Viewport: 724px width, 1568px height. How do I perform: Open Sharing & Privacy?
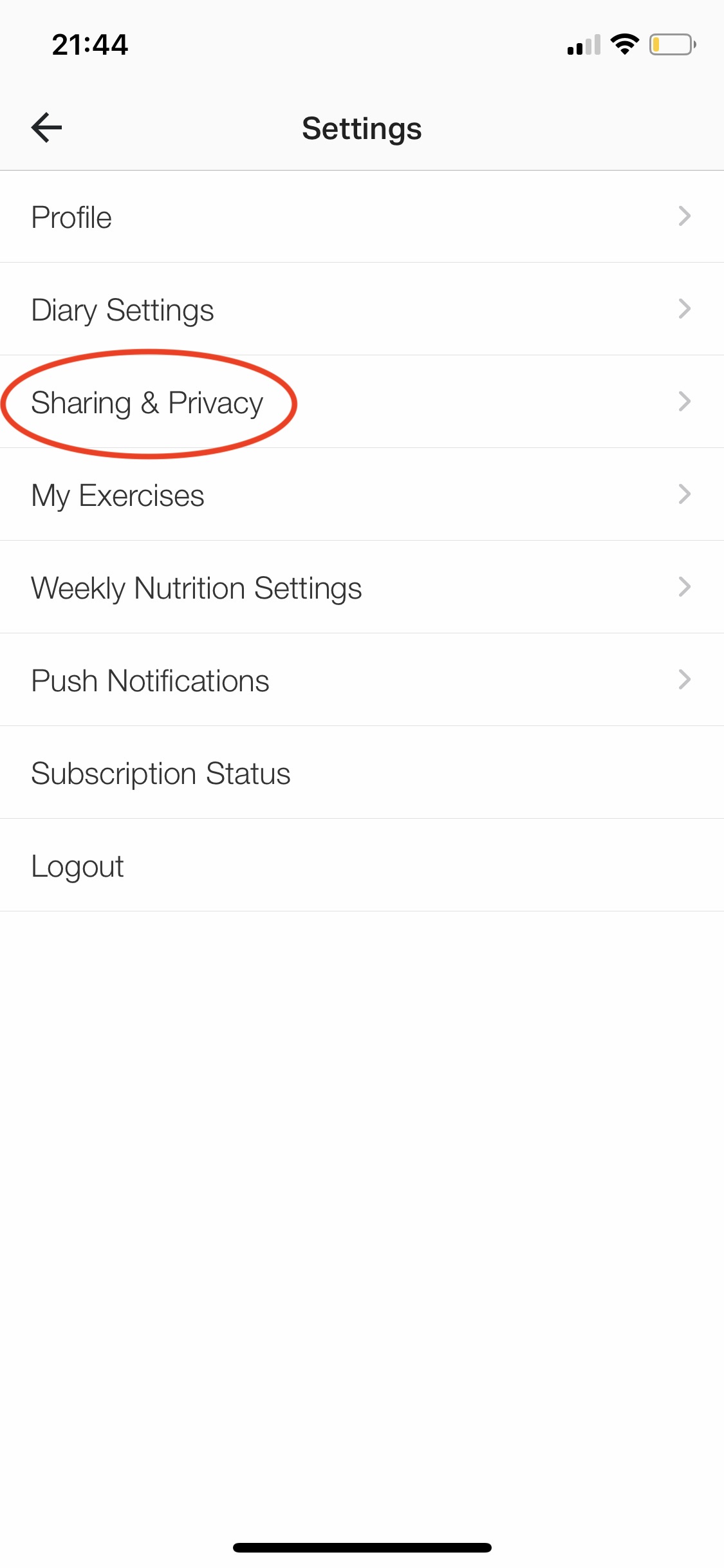[x=147, y=403]
